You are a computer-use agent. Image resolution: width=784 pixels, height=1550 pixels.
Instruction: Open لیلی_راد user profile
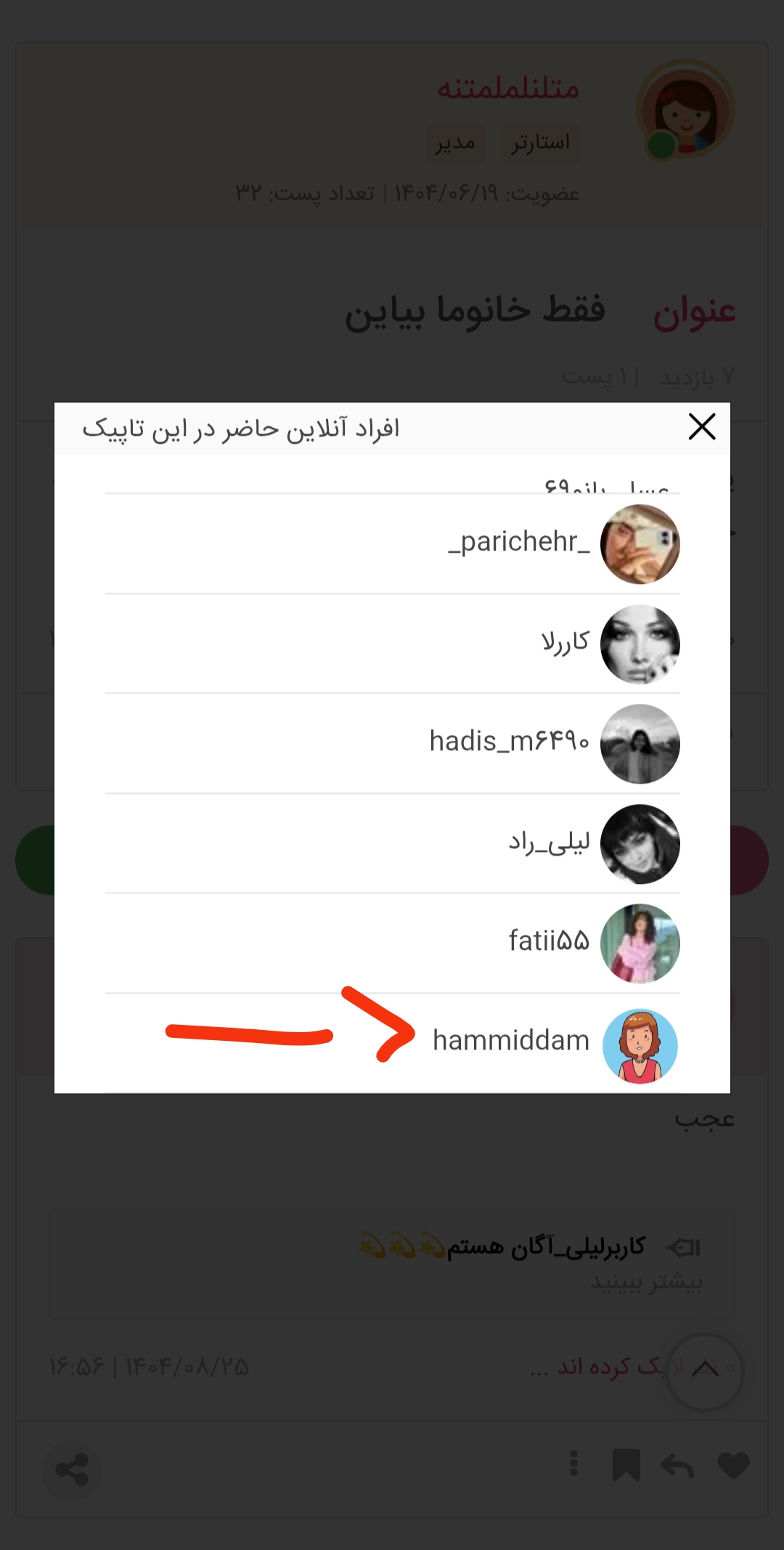click(x=550, y=843)
